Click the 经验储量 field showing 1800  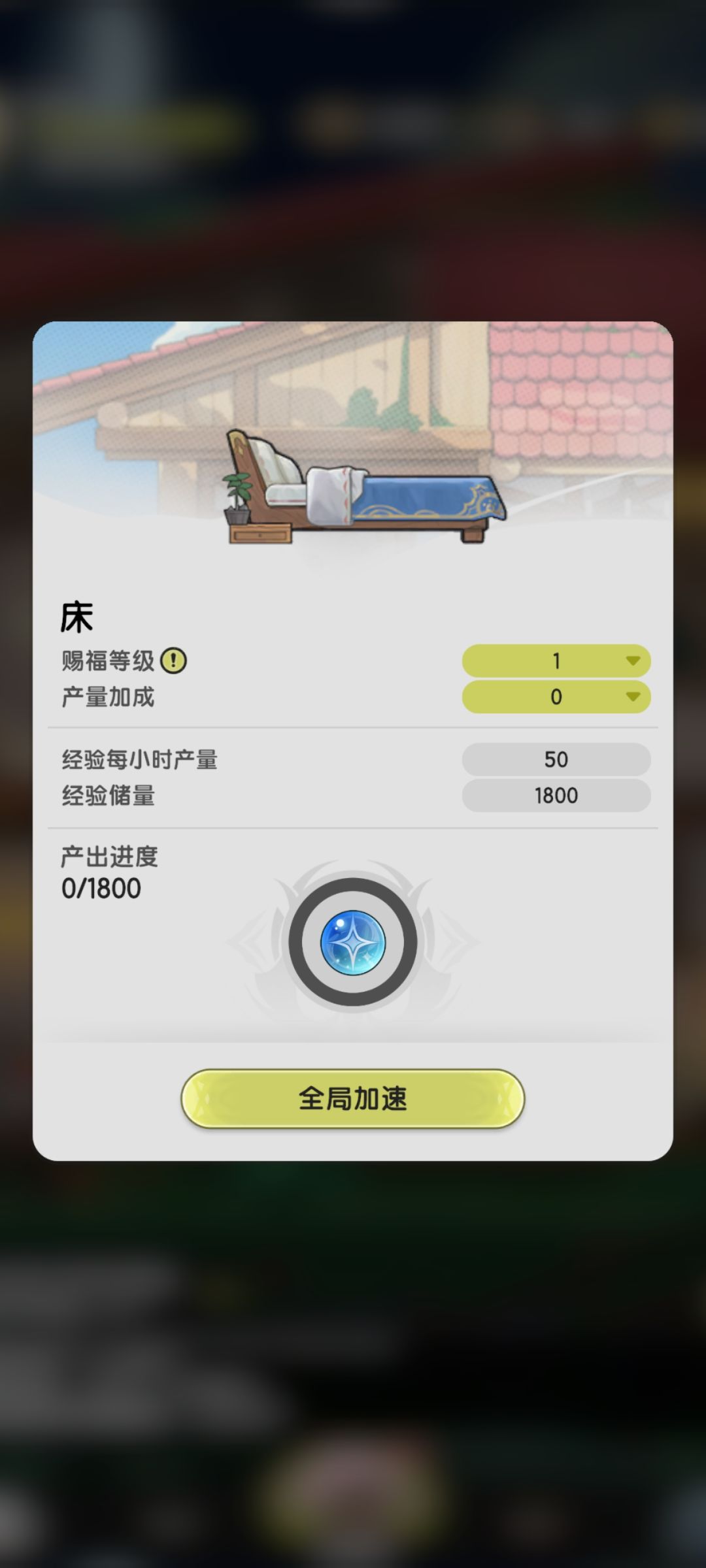click(x=556, y=795)
